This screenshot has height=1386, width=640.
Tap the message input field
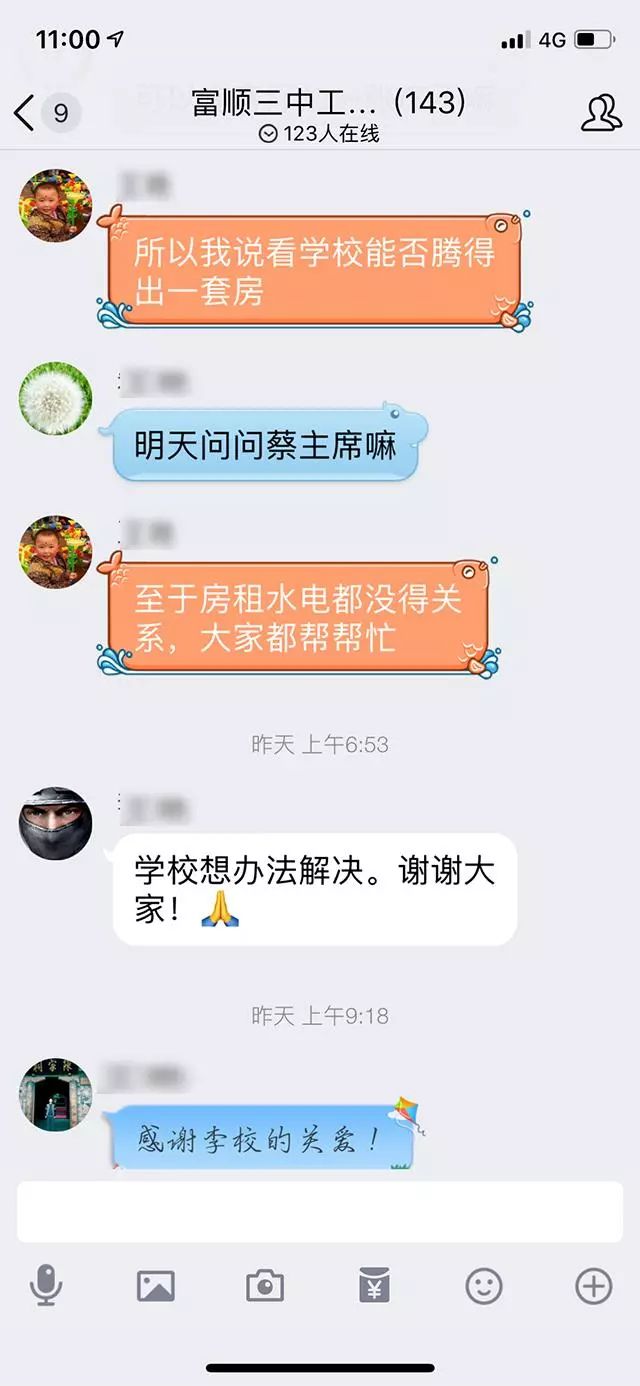320,1211
